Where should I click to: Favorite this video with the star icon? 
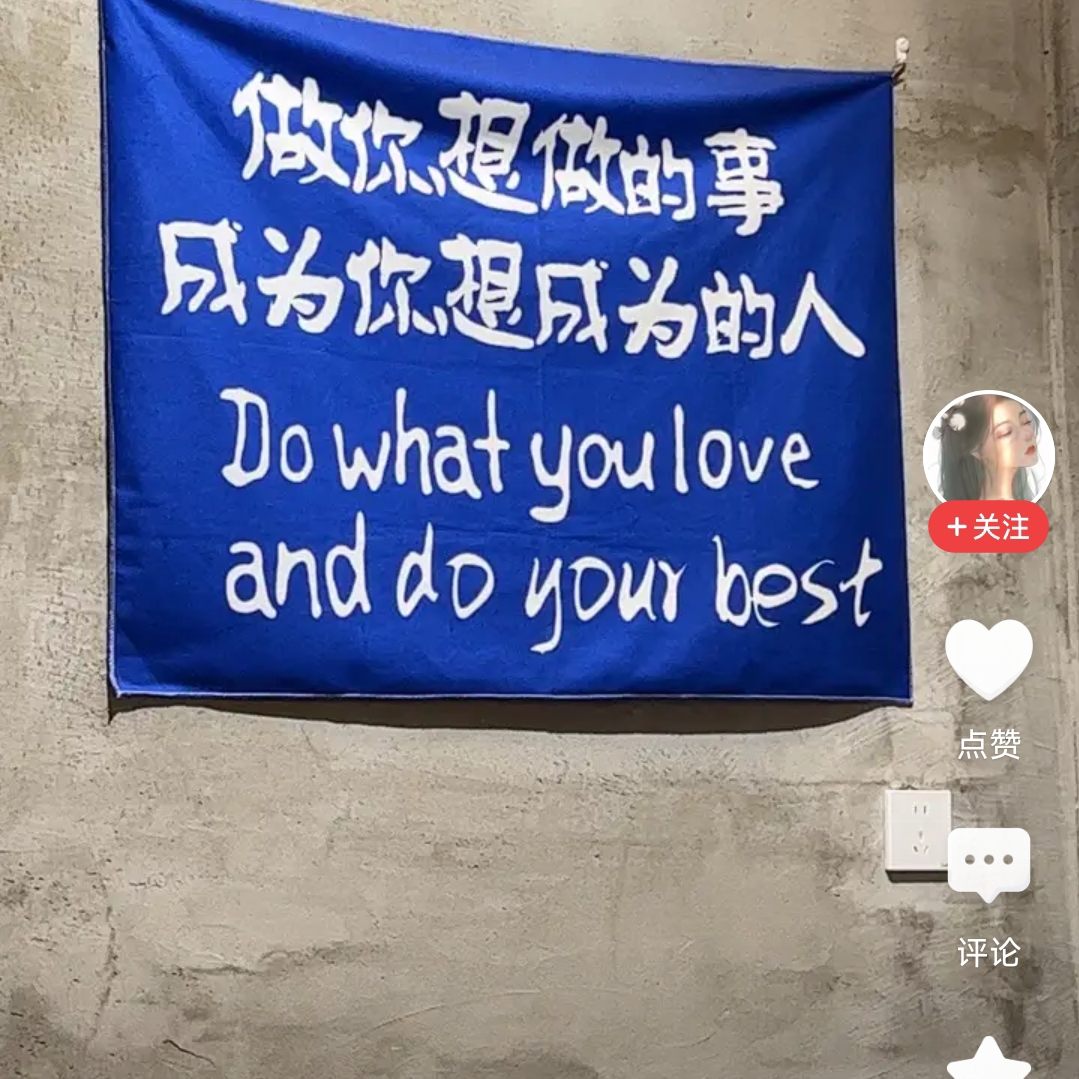(x=988, y=1060)
